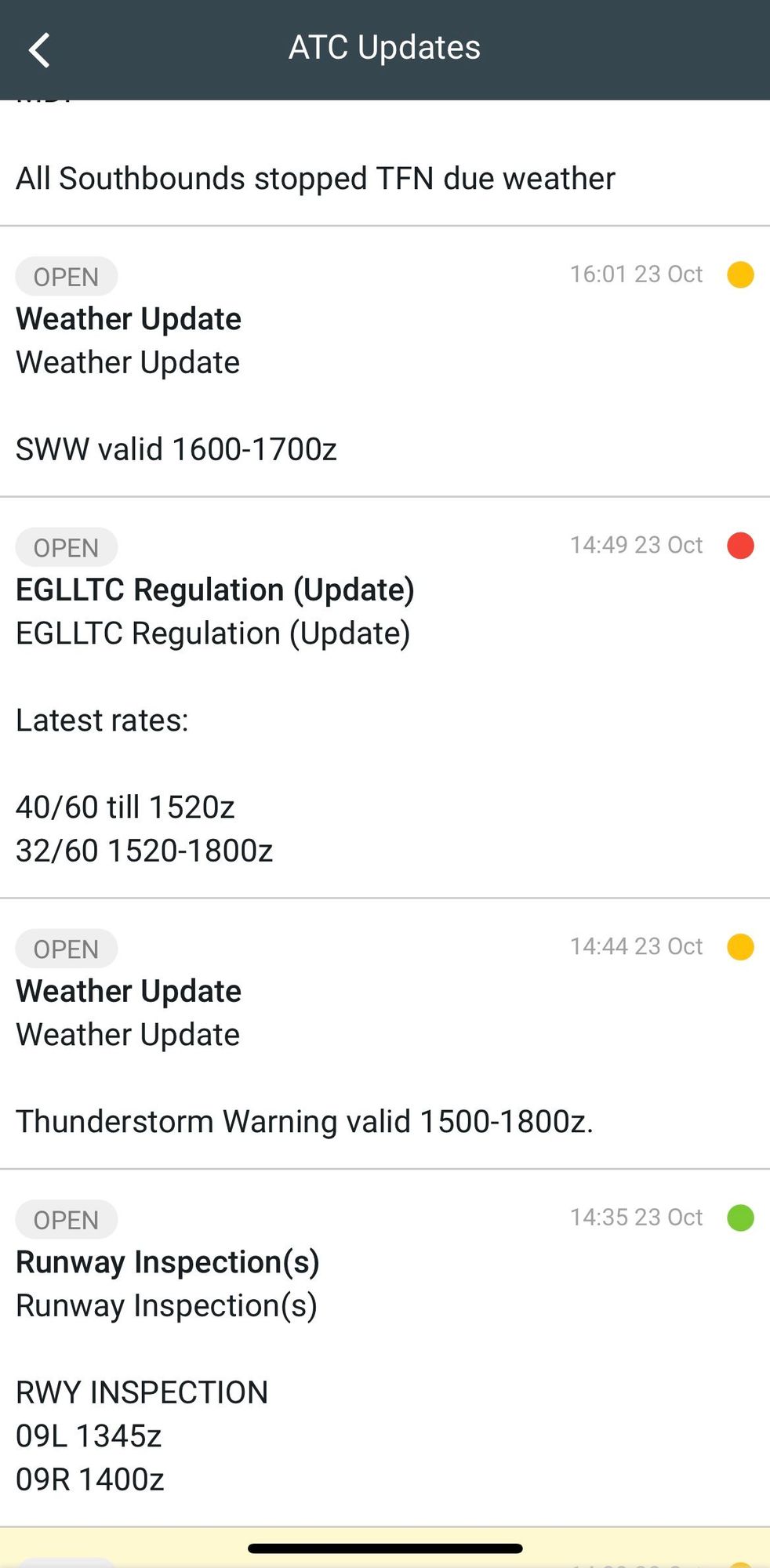Viewport: 770px width, 1568px height.
Task: Go back from ATC Updates
Action: (x=39, y=50)
